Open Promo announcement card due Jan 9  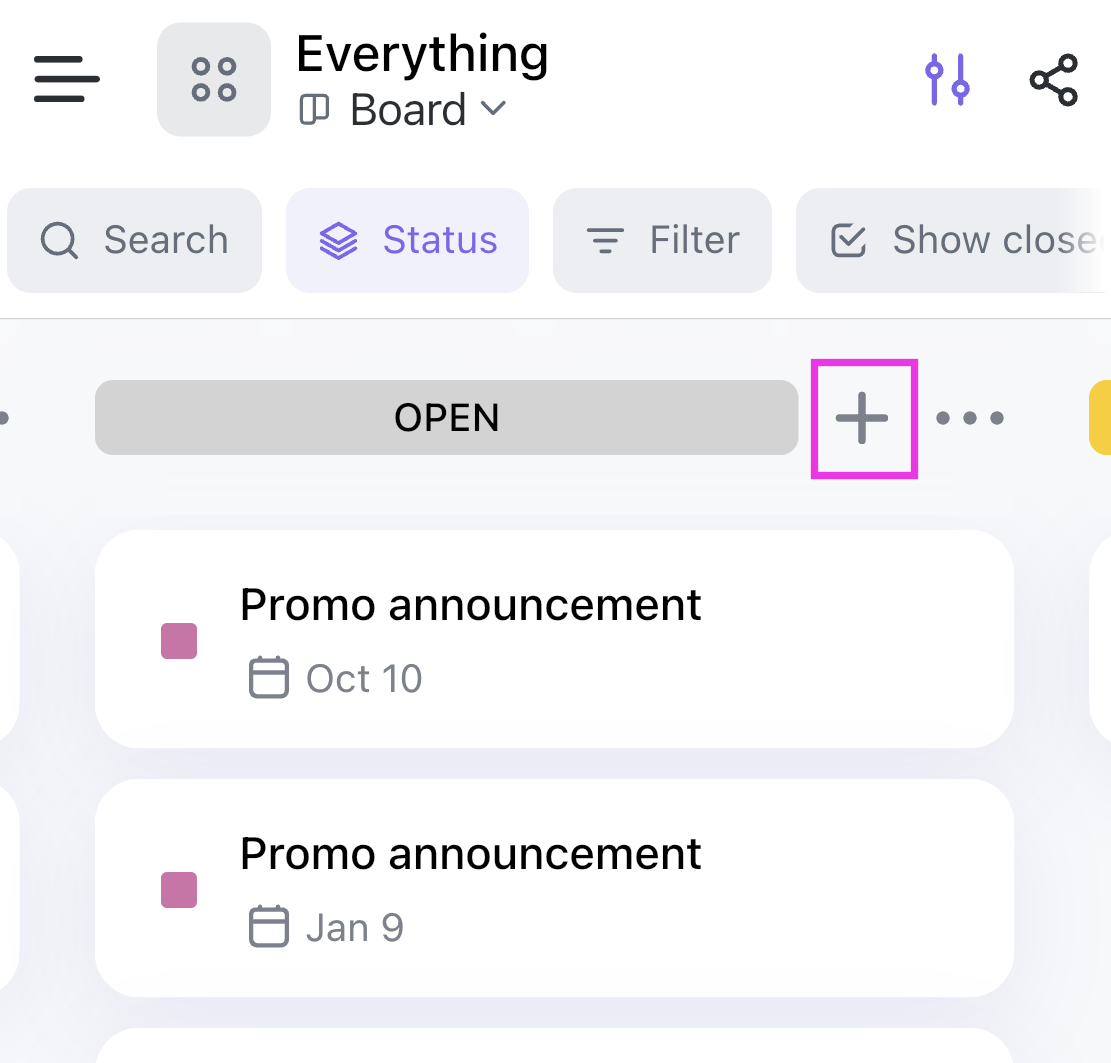pyautogui.click(x=554, y=888)
